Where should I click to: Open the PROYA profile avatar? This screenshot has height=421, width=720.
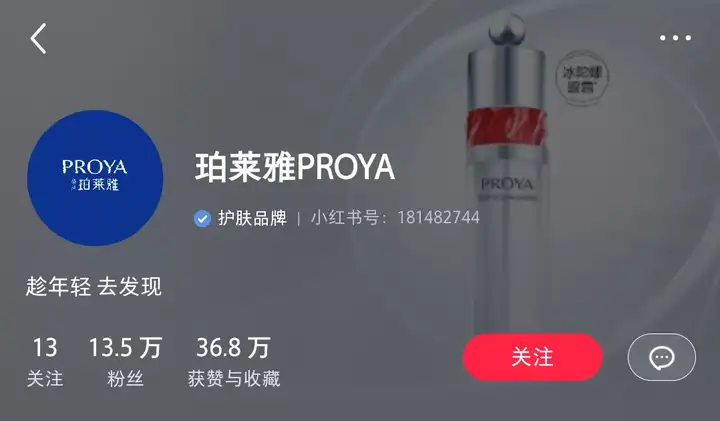pos(95,177)
